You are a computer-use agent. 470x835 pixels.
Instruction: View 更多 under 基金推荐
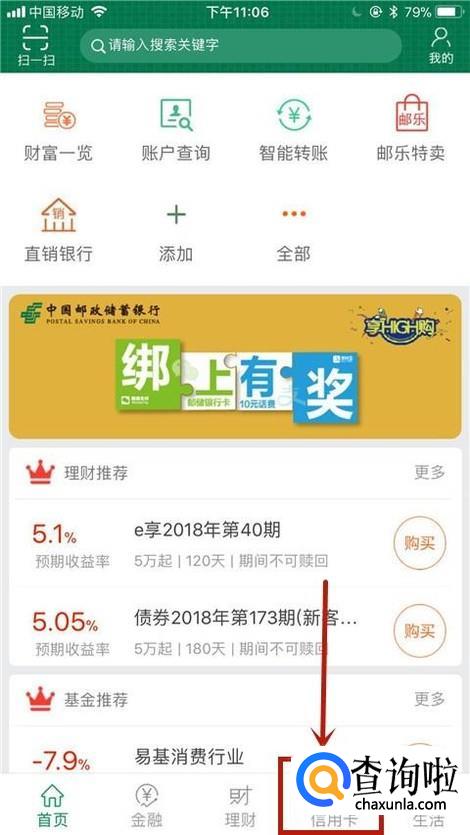(x=429, y=699)
